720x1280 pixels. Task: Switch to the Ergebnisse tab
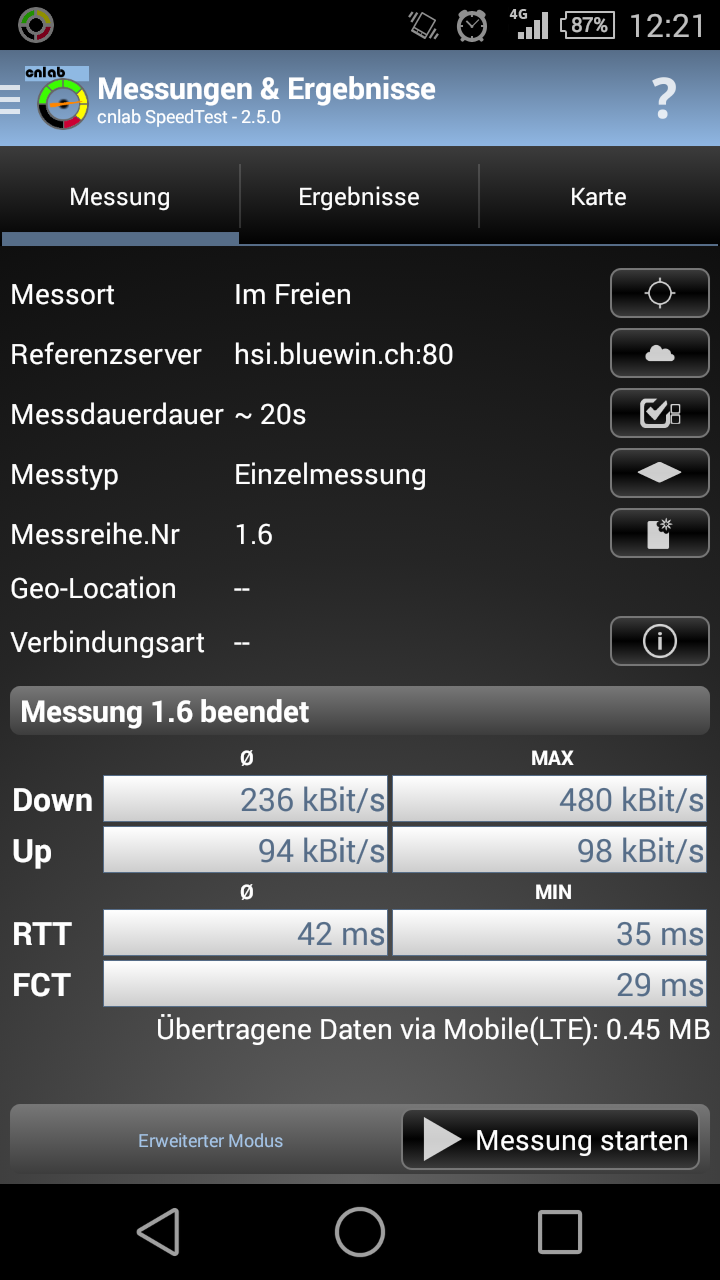click(359, 196)
